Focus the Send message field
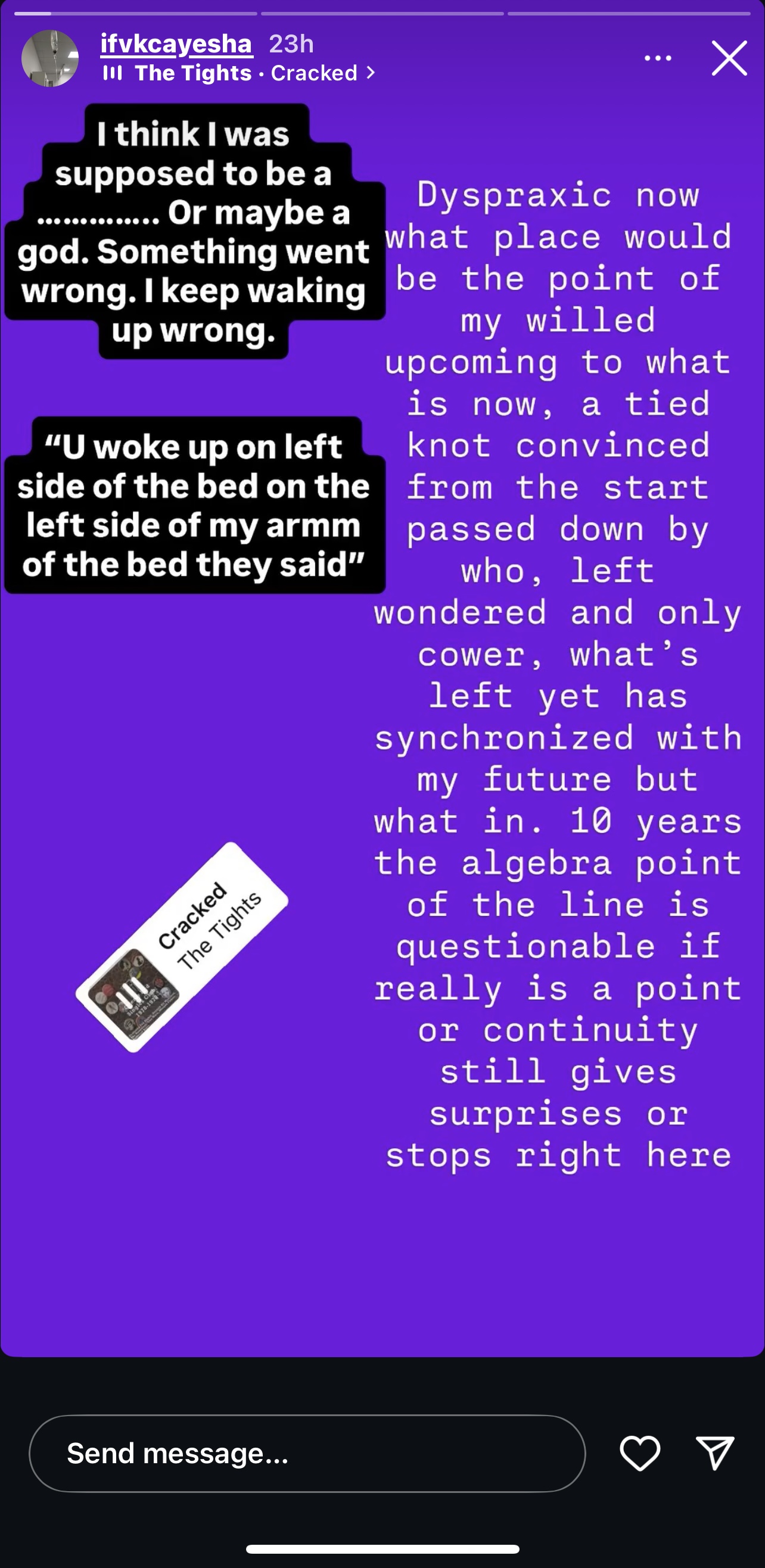Screen dimensions: 765x1568 pyautogui.click(x=307, y=1453)
